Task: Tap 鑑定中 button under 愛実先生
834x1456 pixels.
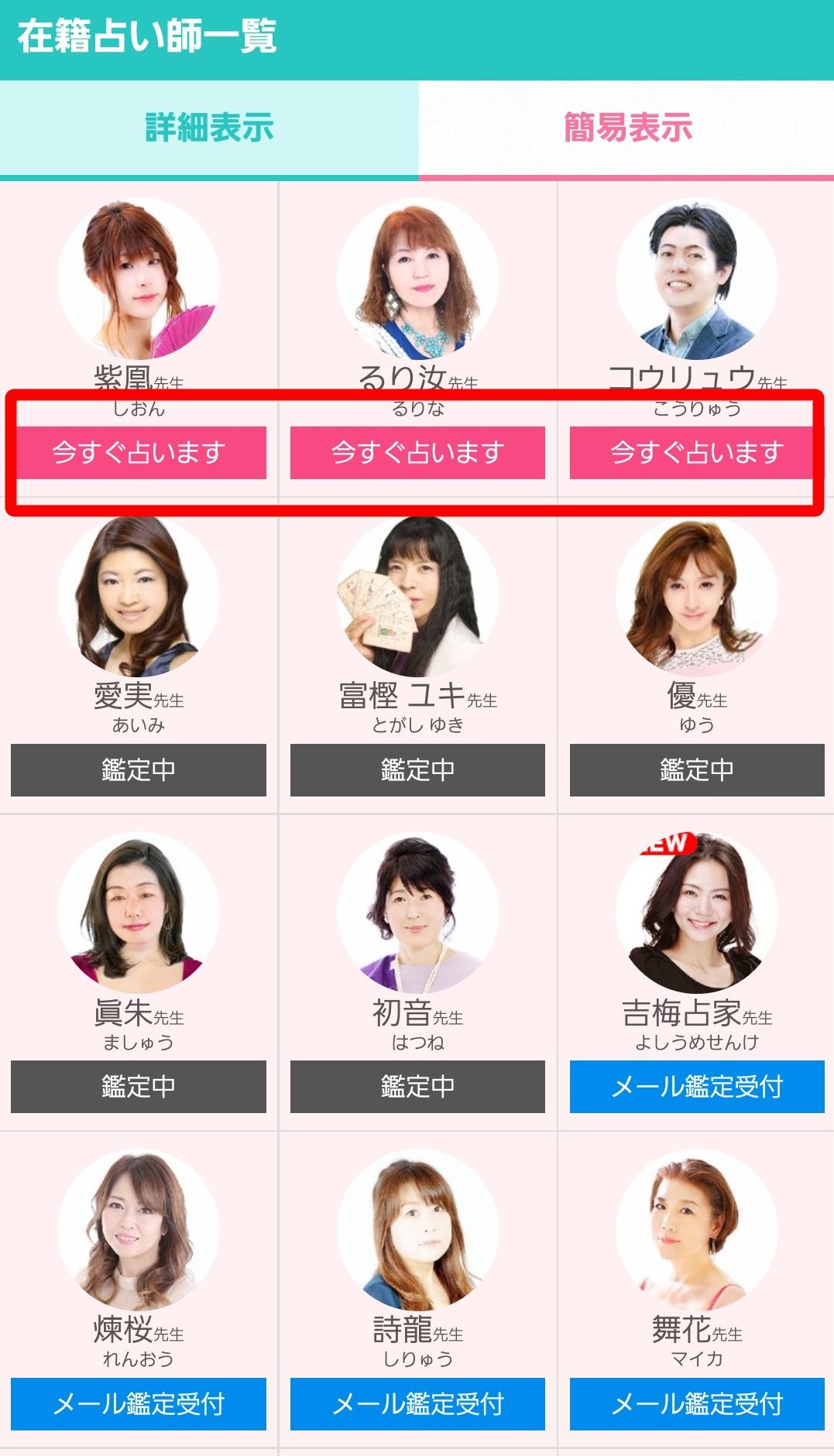Action: 139,770
